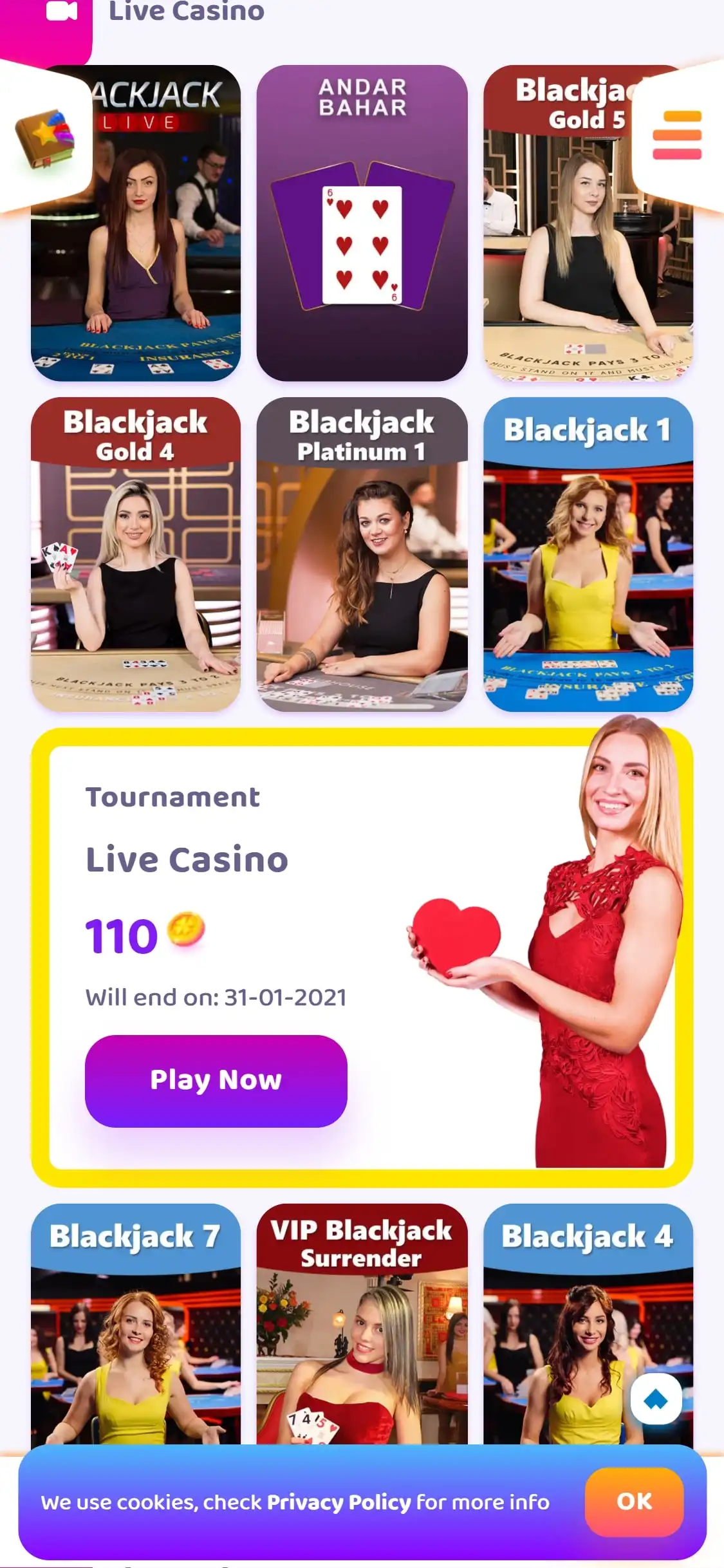724x1568 pixels.
Task: Launch the Andar Bahar game
Action: tap(362, 223)
